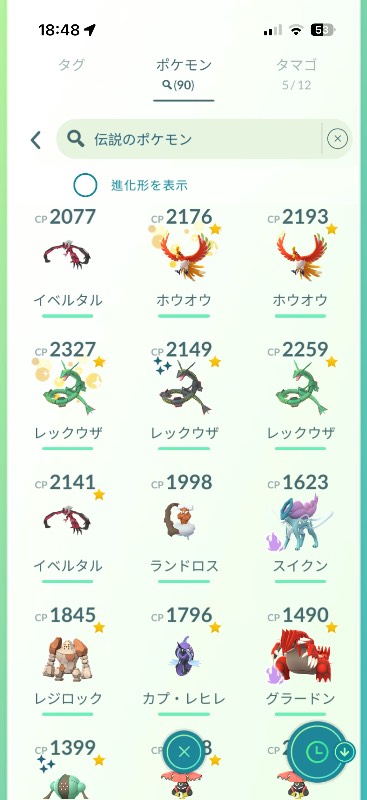Select カプ・レヒレ with CP 1796
367x800 pixels.
184,661
